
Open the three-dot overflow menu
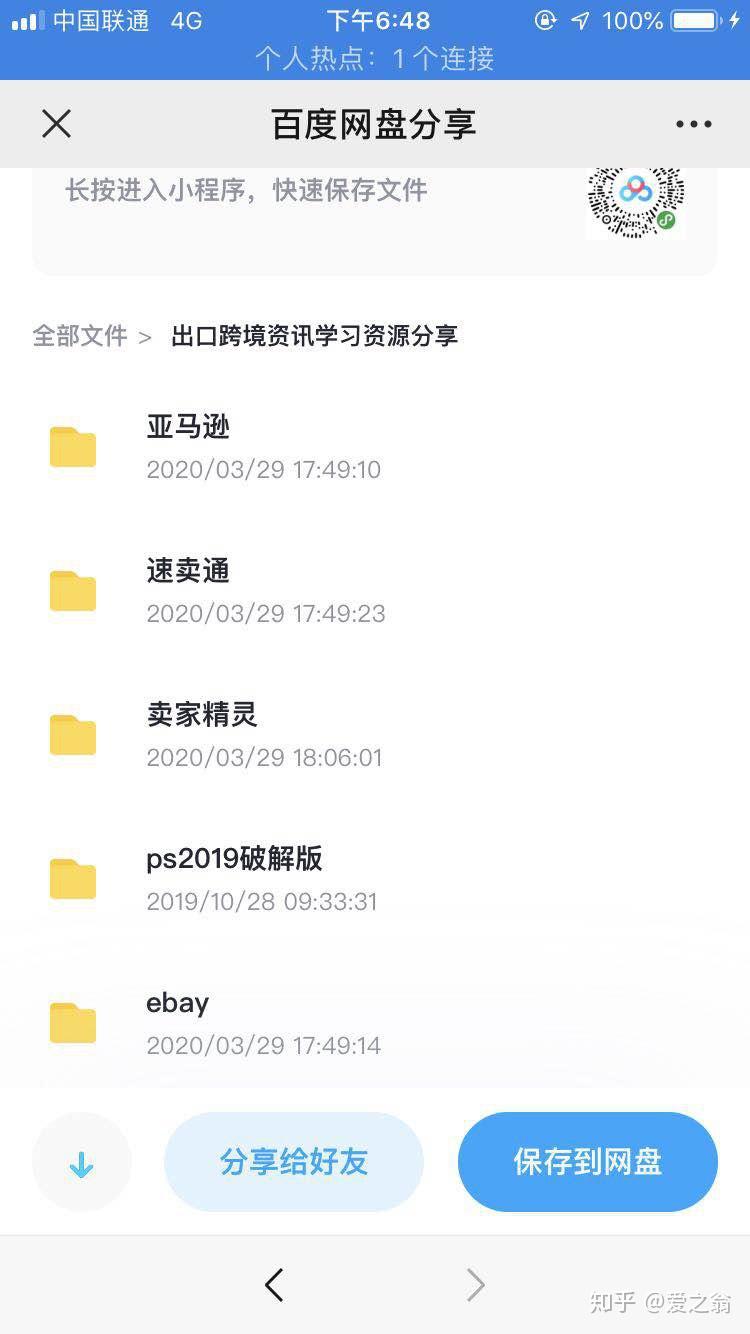point(693,124)
